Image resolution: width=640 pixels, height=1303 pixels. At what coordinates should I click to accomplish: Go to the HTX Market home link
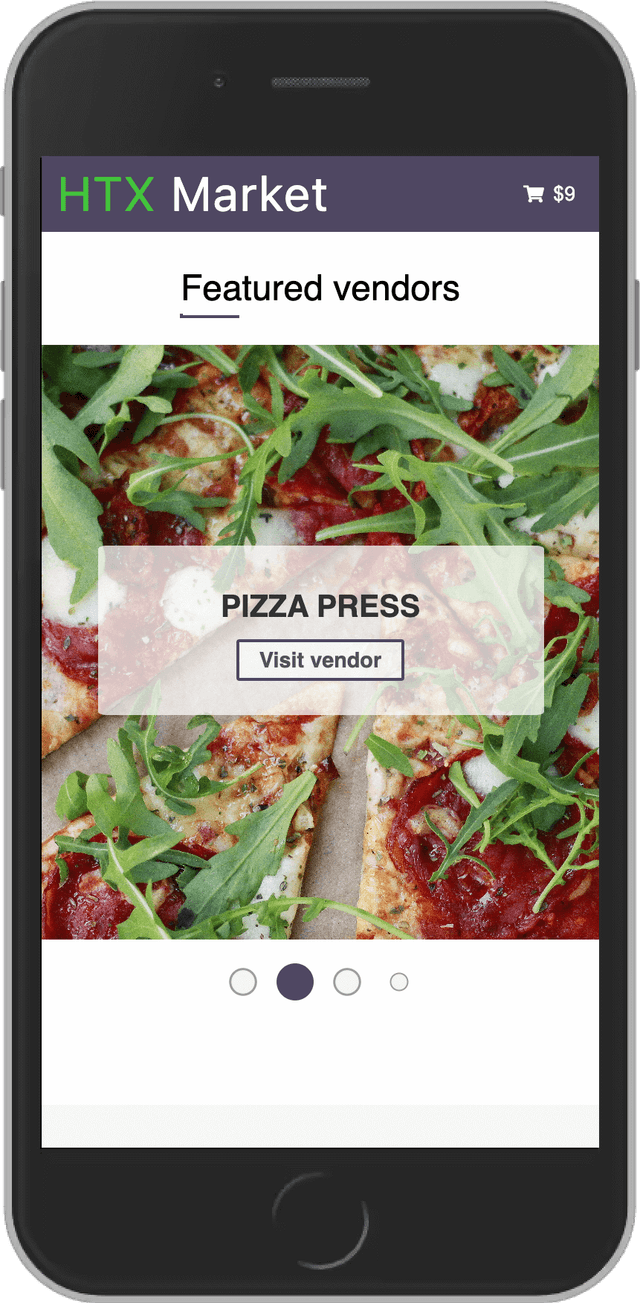[194, 194]
